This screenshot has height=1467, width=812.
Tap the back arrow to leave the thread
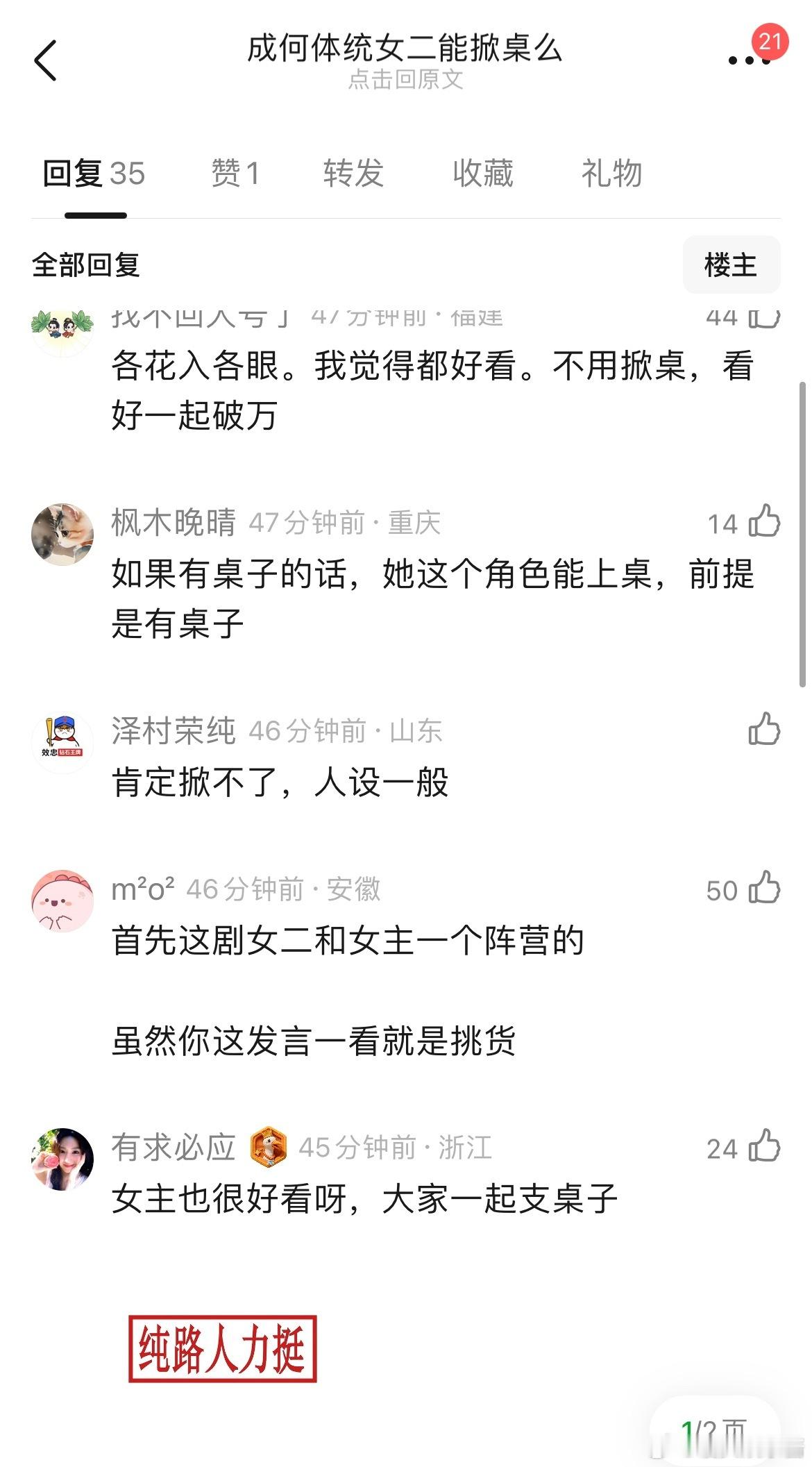tap(46, 61)
